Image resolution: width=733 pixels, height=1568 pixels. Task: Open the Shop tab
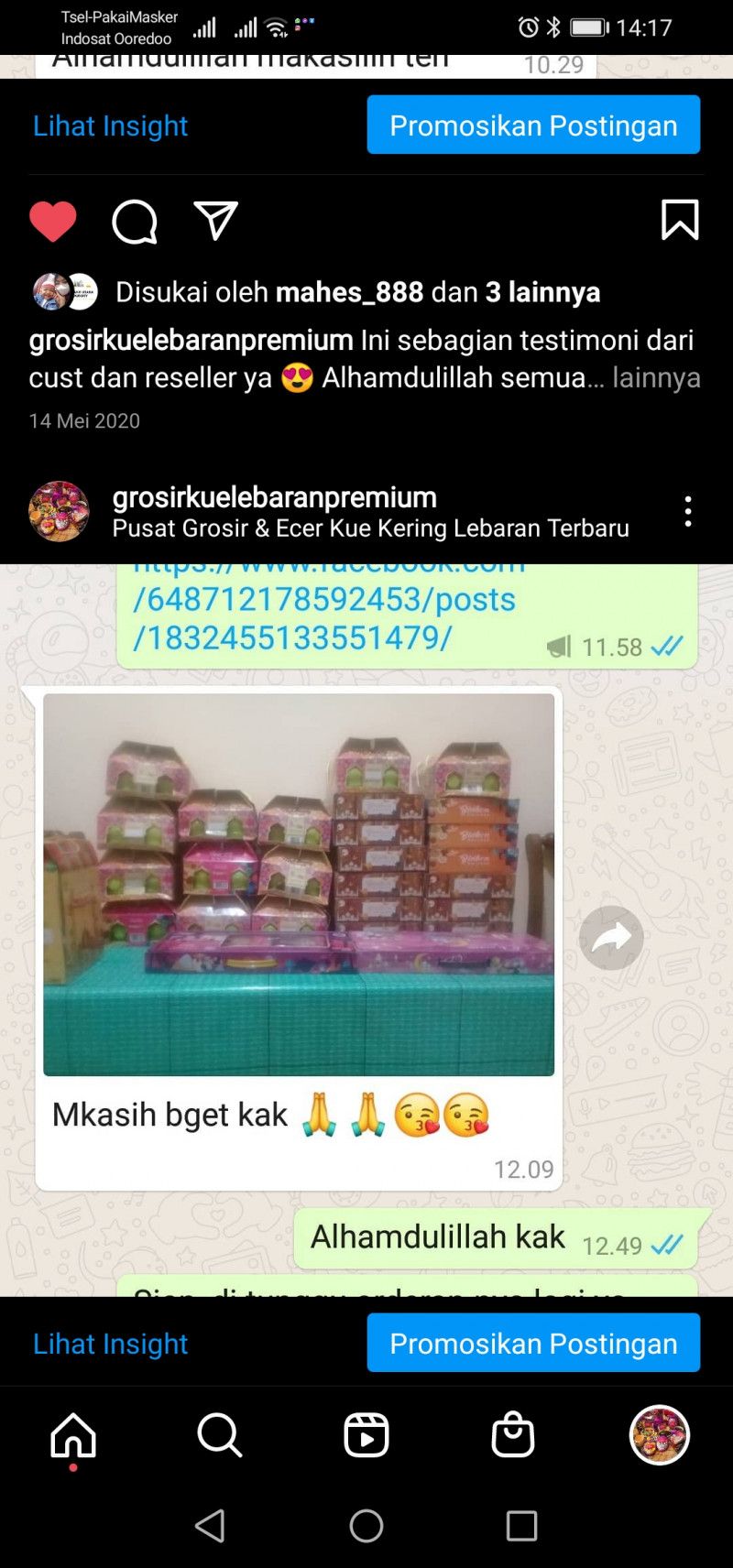click(x=513, y=1435)
